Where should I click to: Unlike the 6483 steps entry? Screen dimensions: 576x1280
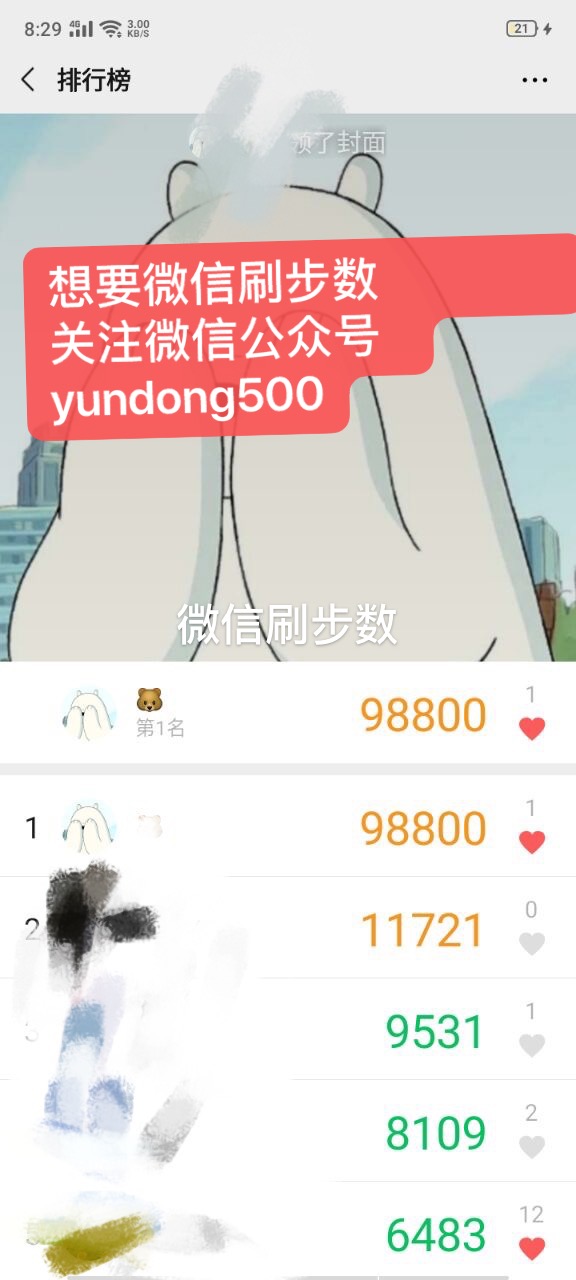coord(532,1248)
